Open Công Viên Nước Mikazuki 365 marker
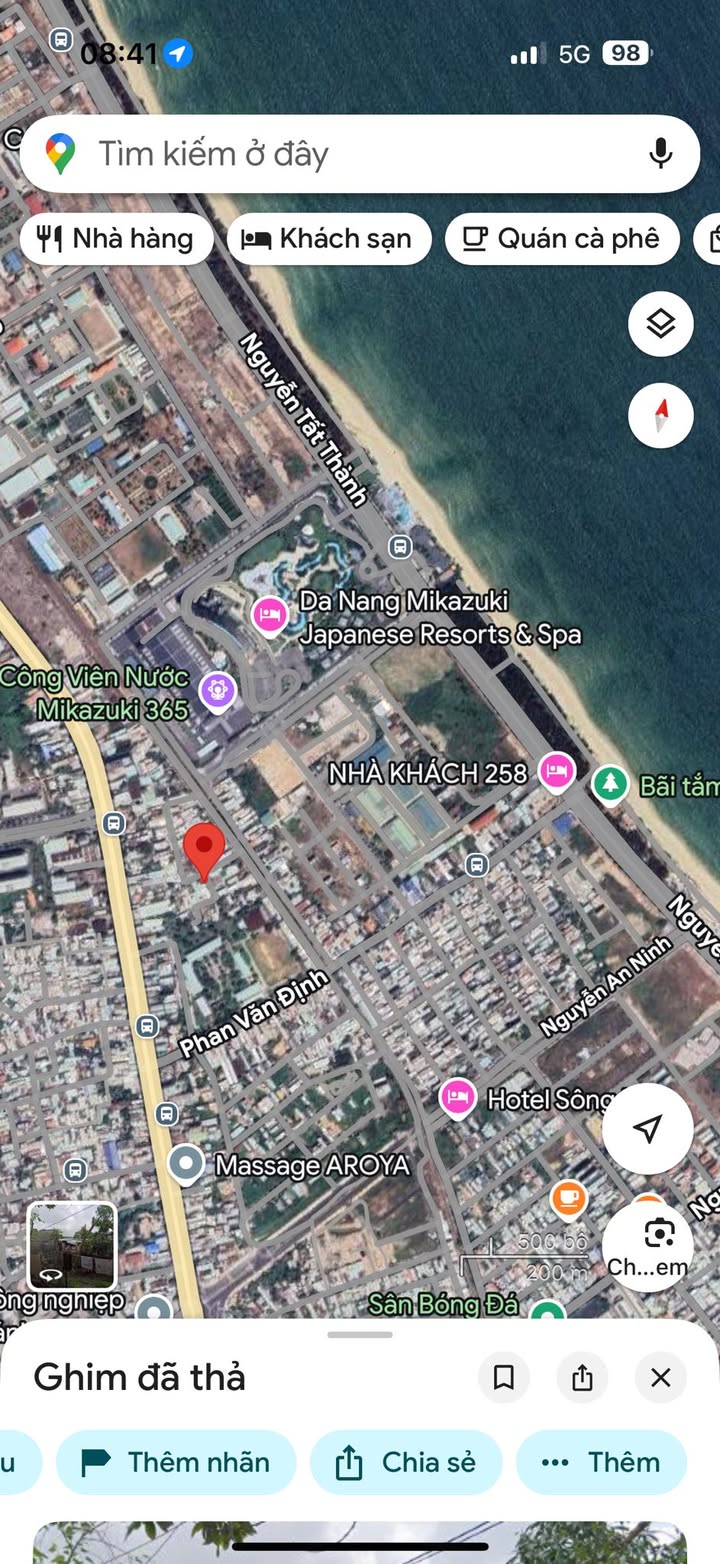Screen dimensions: 720x1564 217,691
